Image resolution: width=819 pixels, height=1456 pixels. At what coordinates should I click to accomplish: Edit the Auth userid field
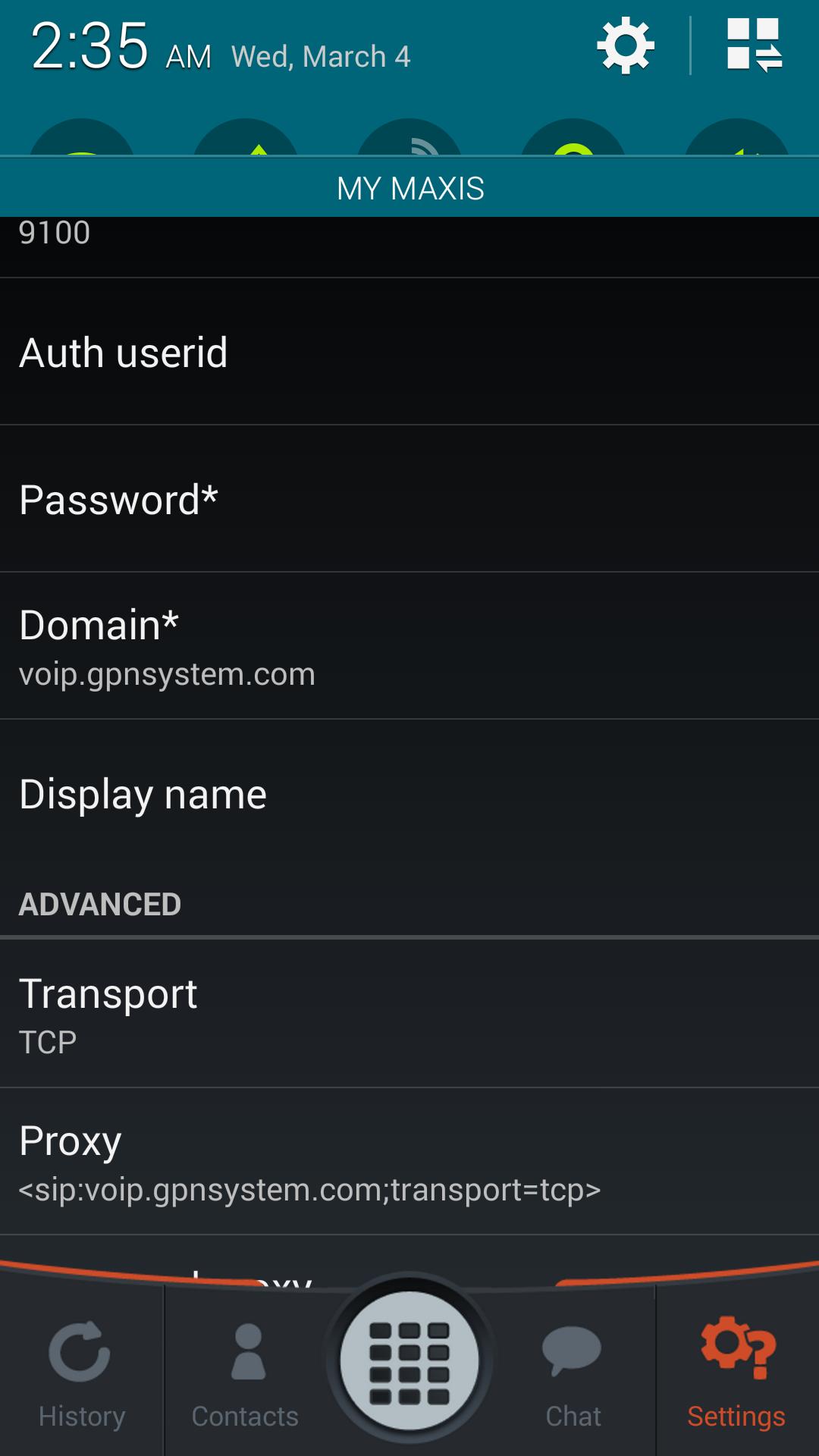tap(409, 352)
